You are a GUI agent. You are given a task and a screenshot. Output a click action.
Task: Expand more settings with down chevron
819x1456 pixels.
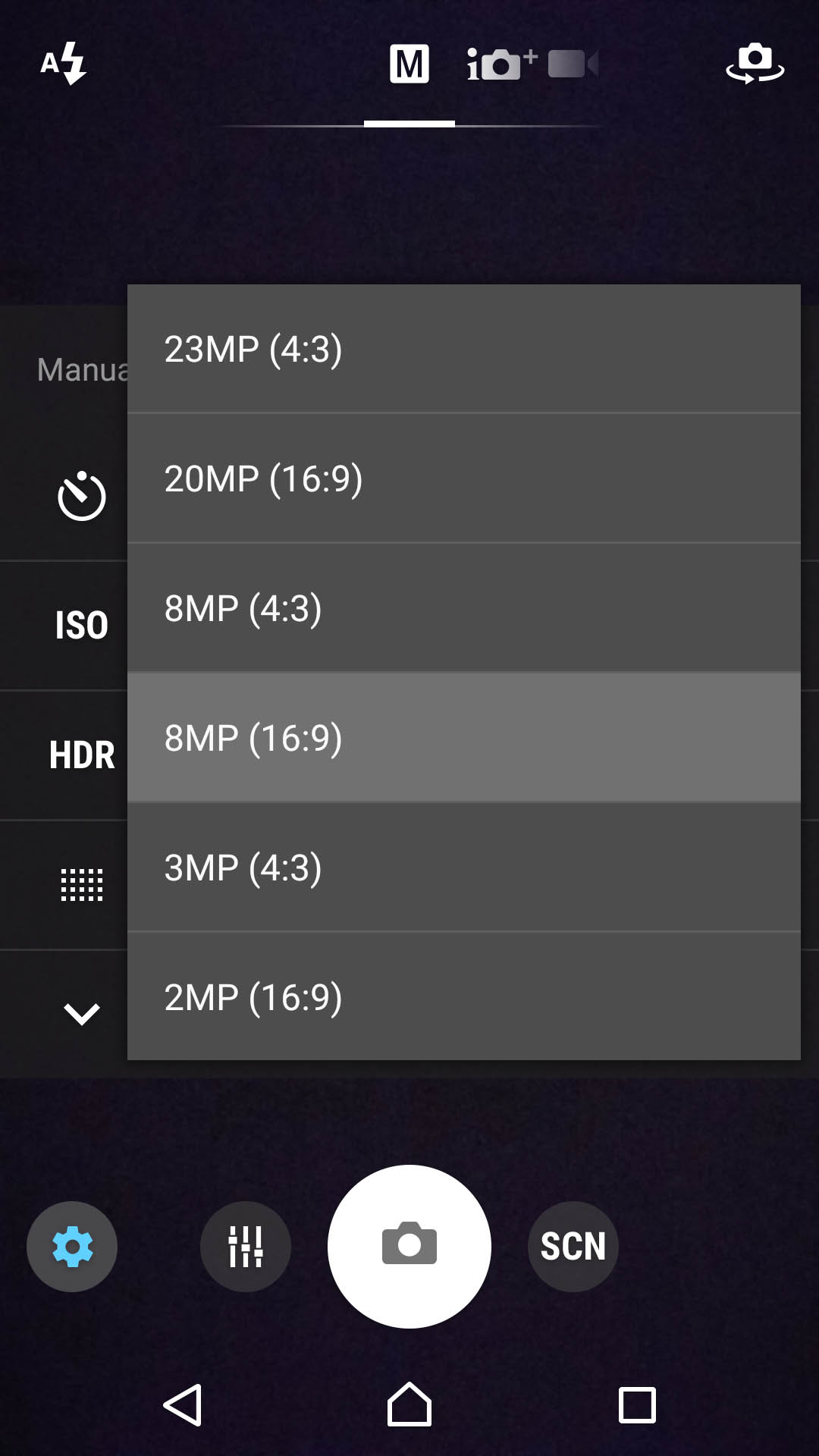click(82, 1014)
